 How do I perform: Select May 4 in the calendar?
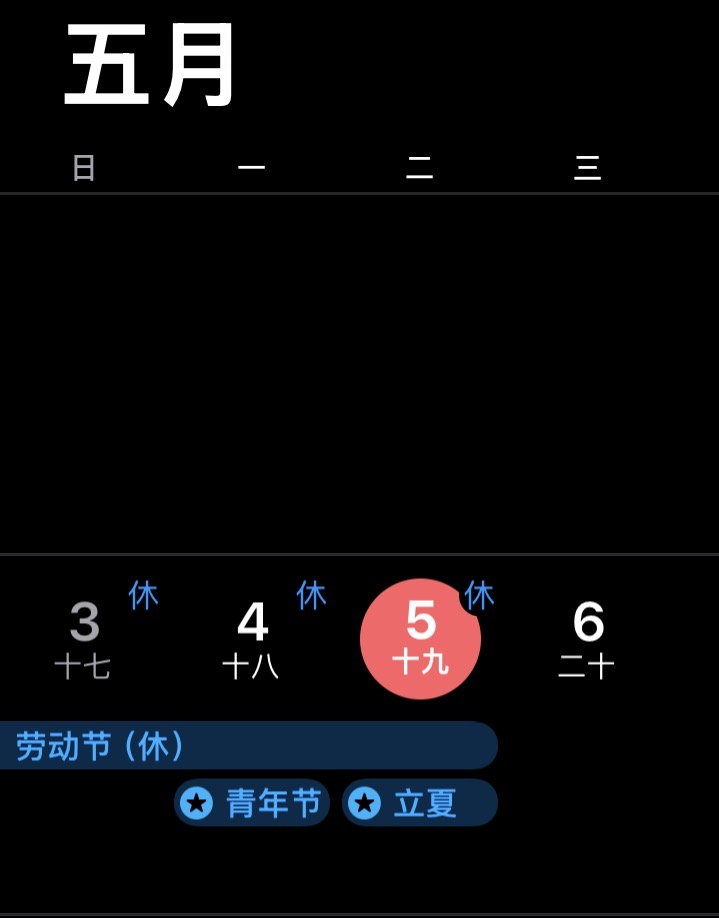(x=252, y=638)
